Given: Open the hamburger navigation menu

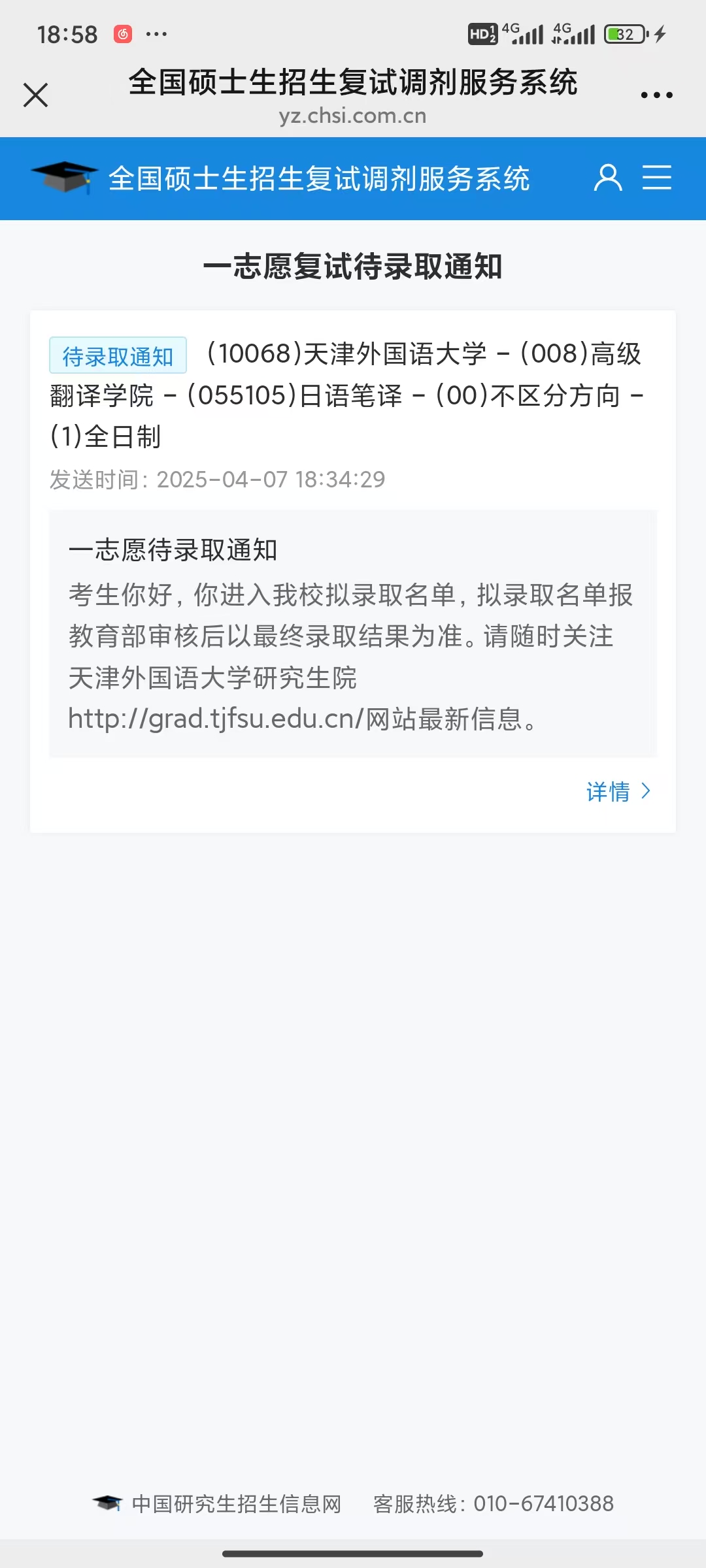Looking at the screenshot, I should (656, 178).
